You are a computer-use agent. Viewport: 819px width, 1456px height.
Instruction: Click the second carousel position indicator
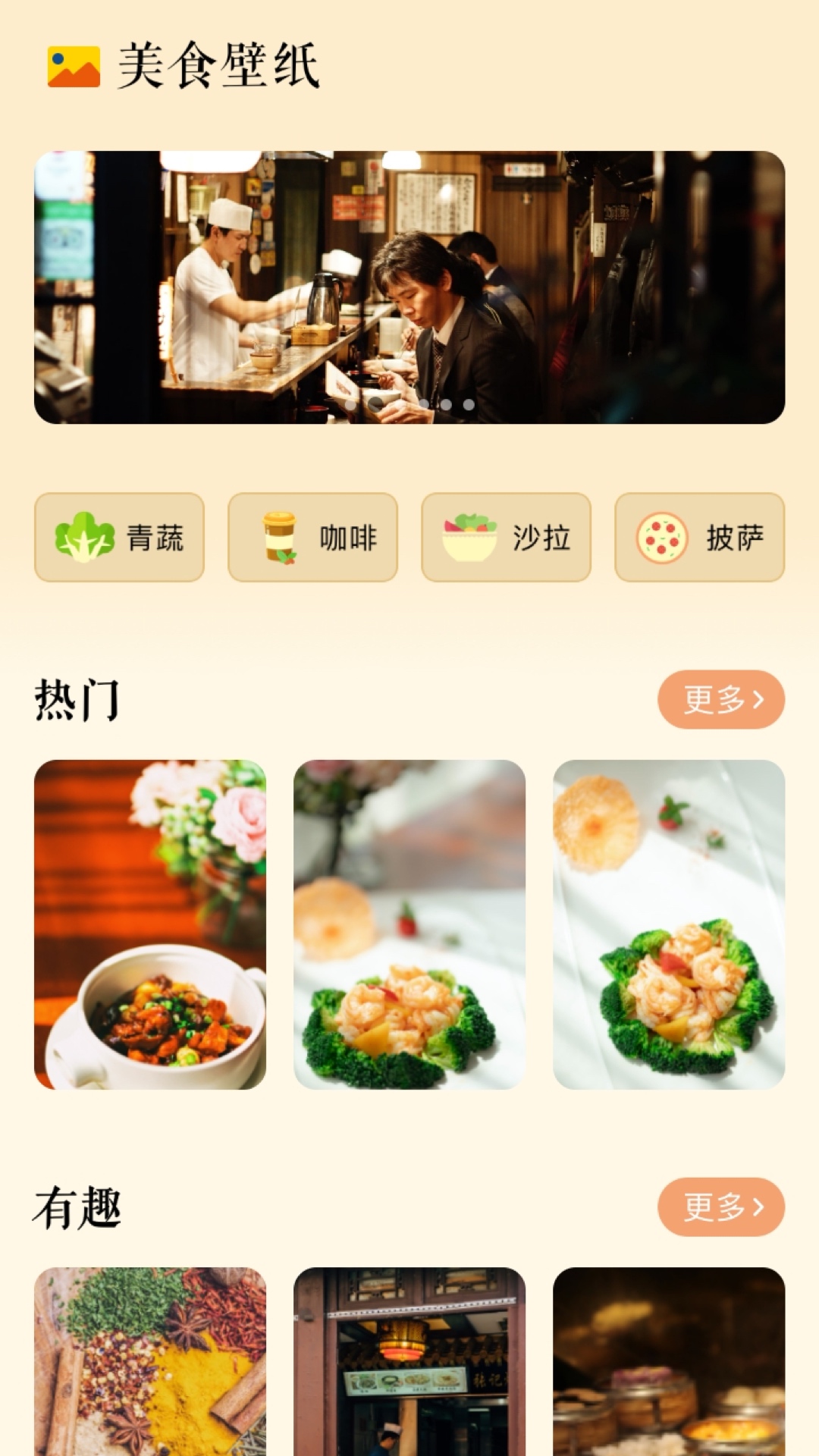click(374, 404)
